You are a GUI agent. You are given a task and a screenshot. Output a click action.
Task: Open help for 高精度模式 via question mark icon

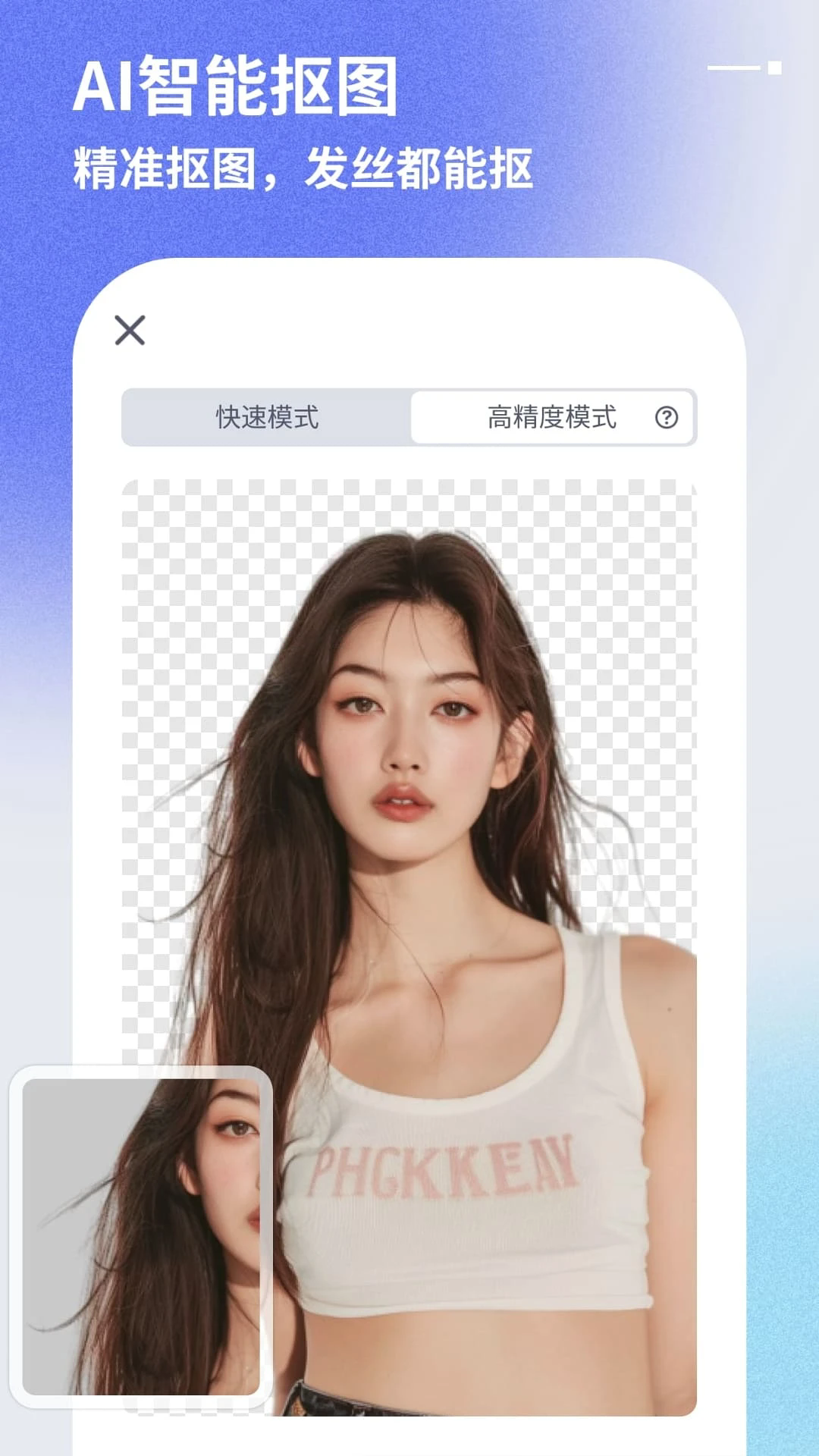pos(667,417)
